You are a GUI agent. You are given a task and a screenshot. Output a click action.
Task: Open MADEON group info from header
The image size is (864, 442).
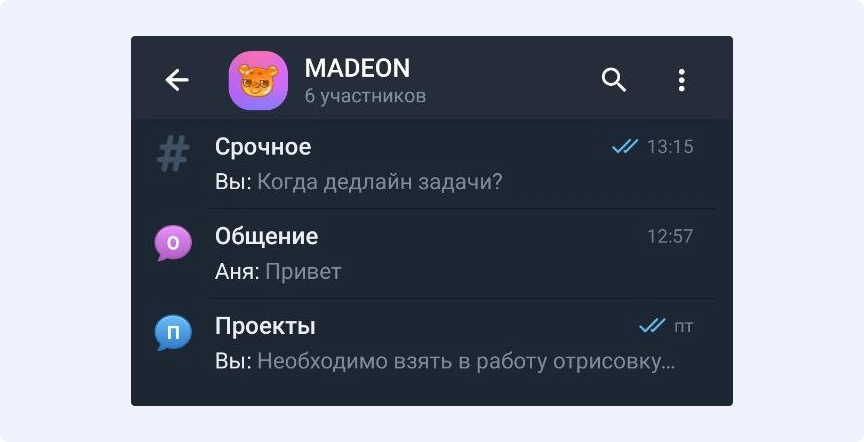click(x=357, y=80)
